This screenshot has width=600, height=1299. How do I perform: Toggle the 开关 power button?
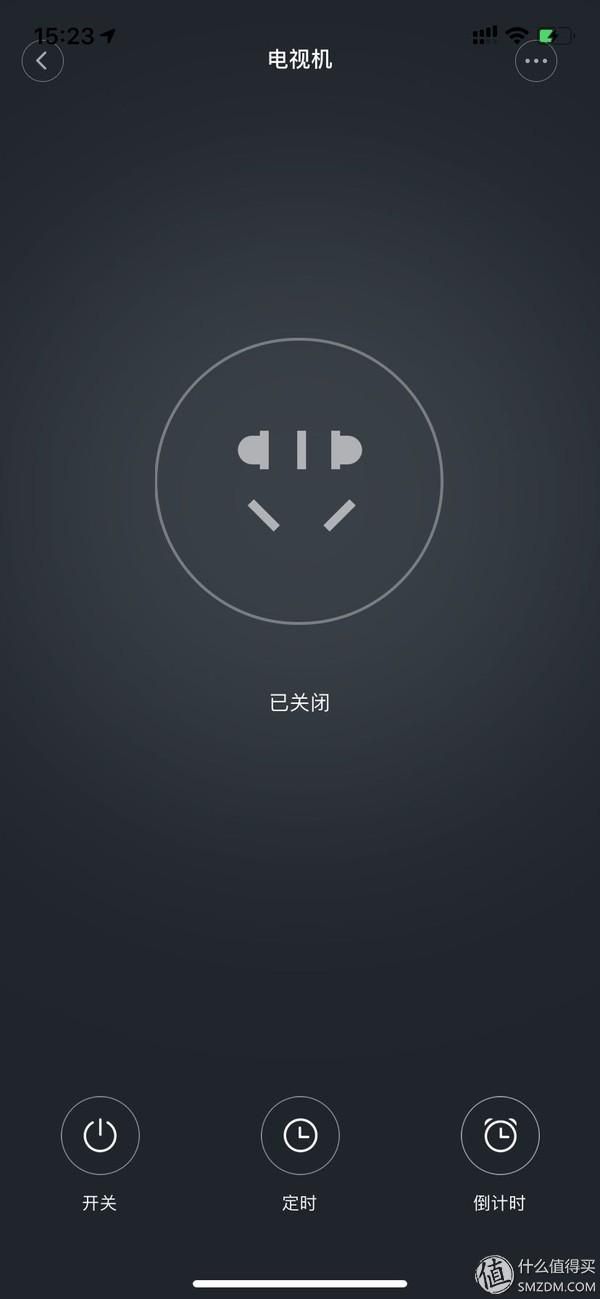(x=100, y=1136)
